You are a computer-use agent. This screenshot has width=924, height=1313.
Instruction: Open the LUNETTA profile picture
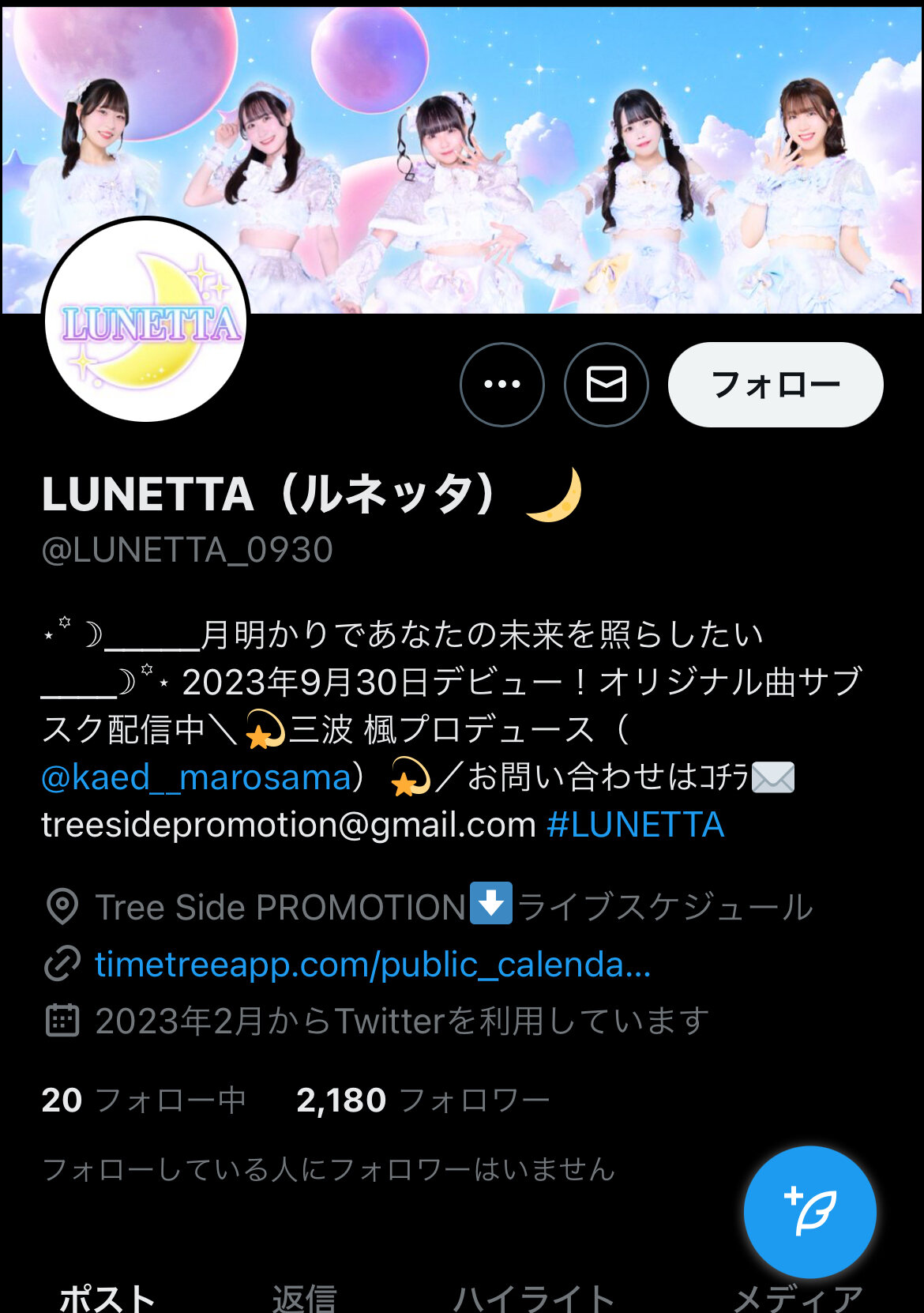[146, 320]
